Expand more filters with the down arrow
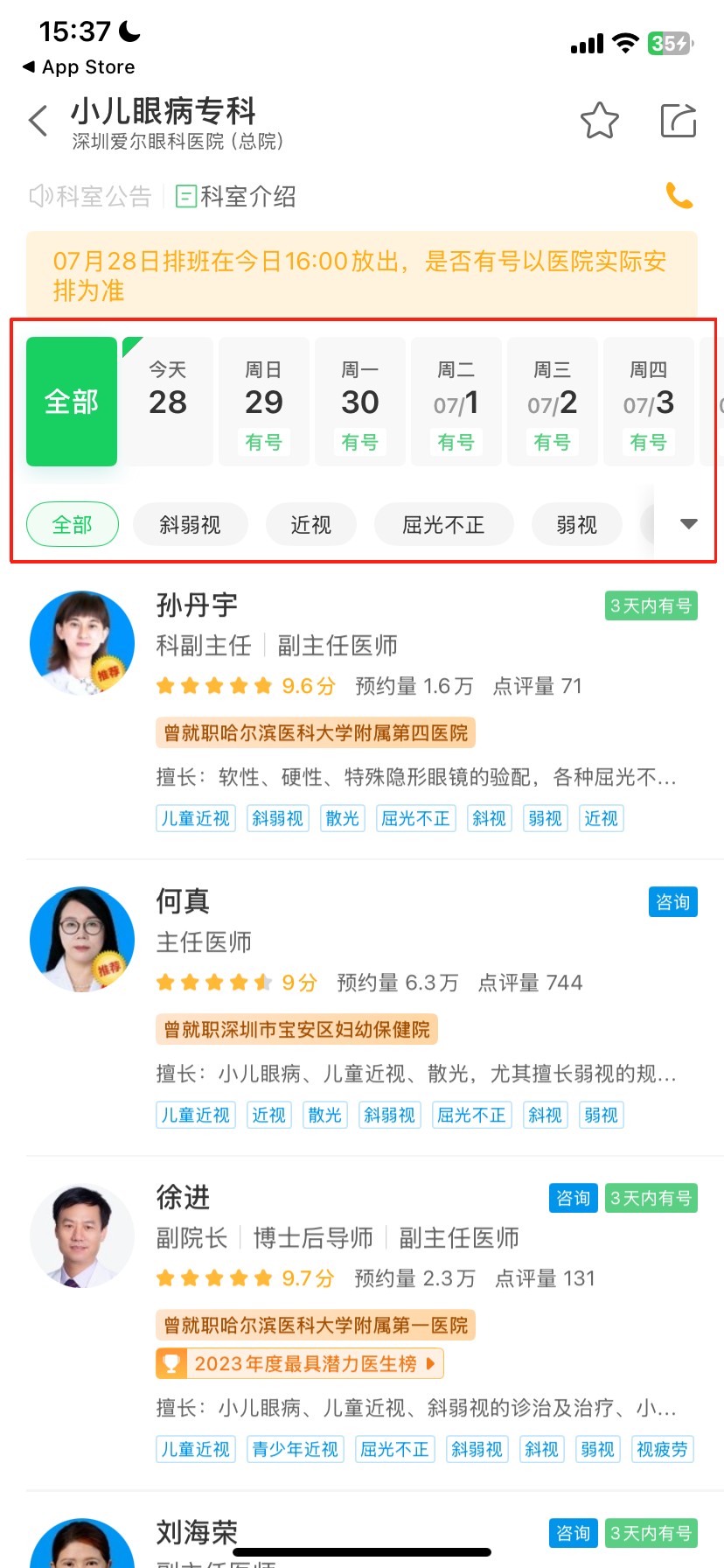The height and width of the screenshot is (1568, 724). pos(688,523)
